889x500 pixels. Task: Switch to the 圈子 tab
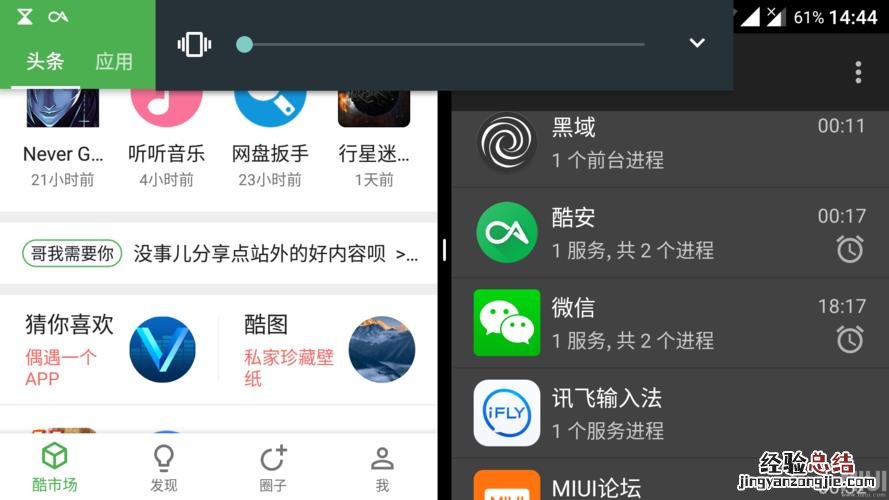(272, 469)
